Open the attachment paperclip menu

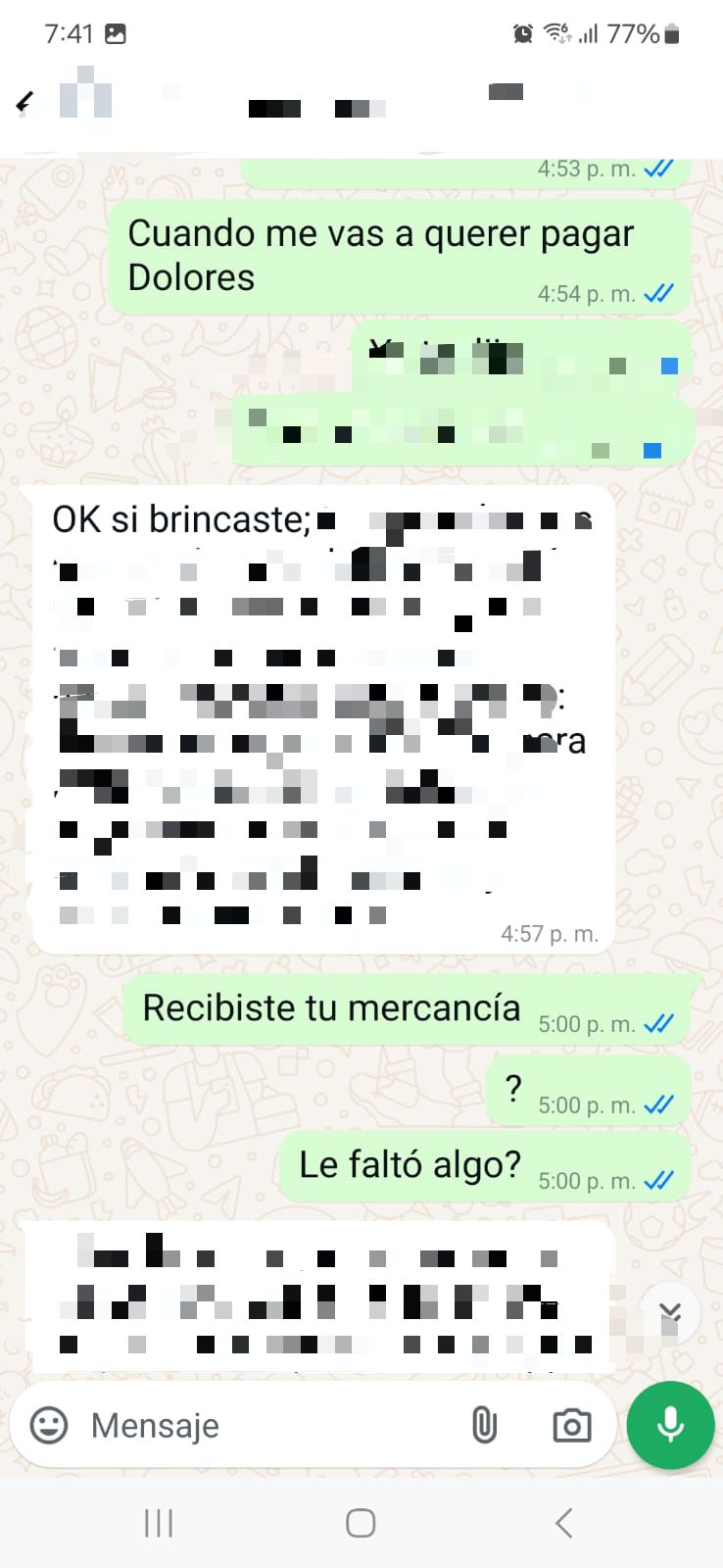point(484,1425)
